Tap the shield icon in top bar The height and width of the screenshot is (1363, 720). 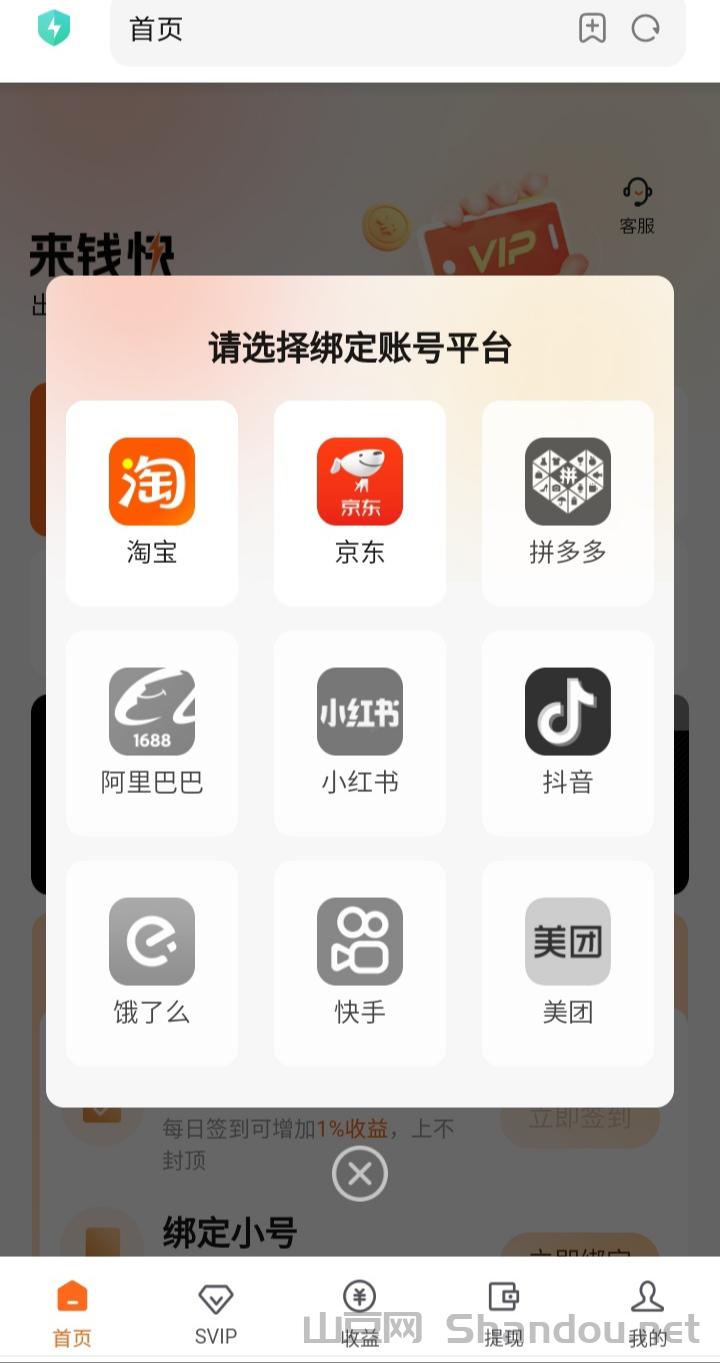[x=54, y=28]
